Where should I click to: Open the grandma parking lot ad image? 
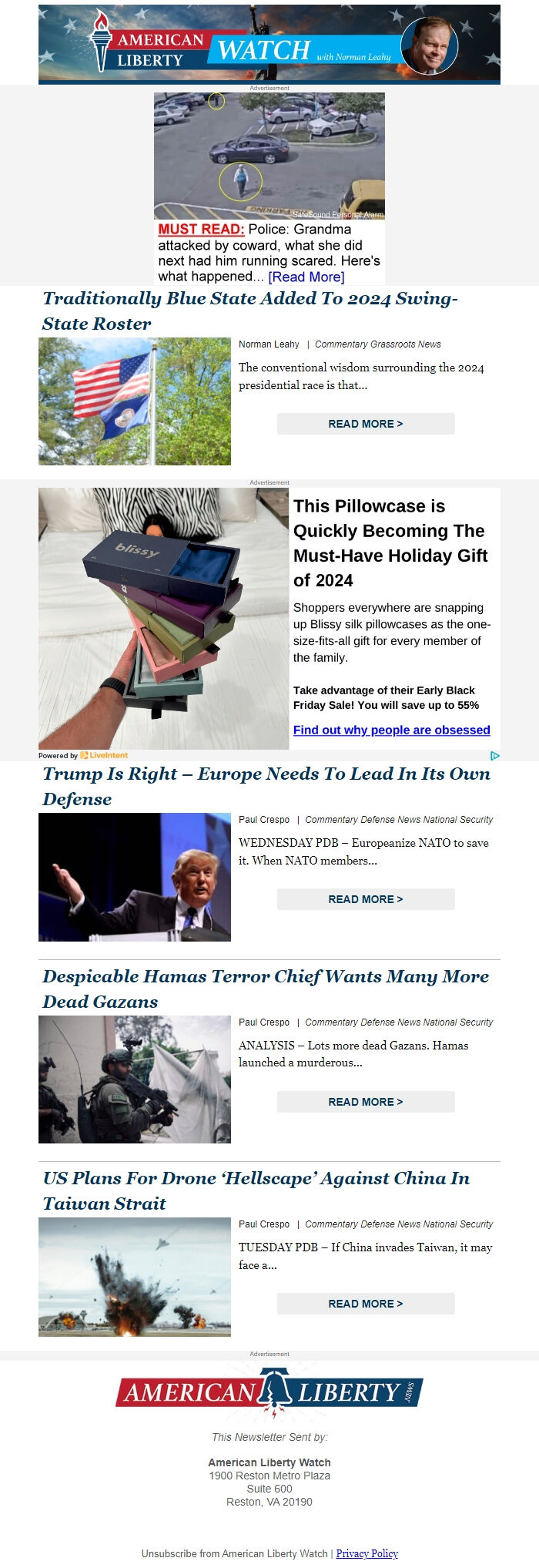(x=269, y=156)
